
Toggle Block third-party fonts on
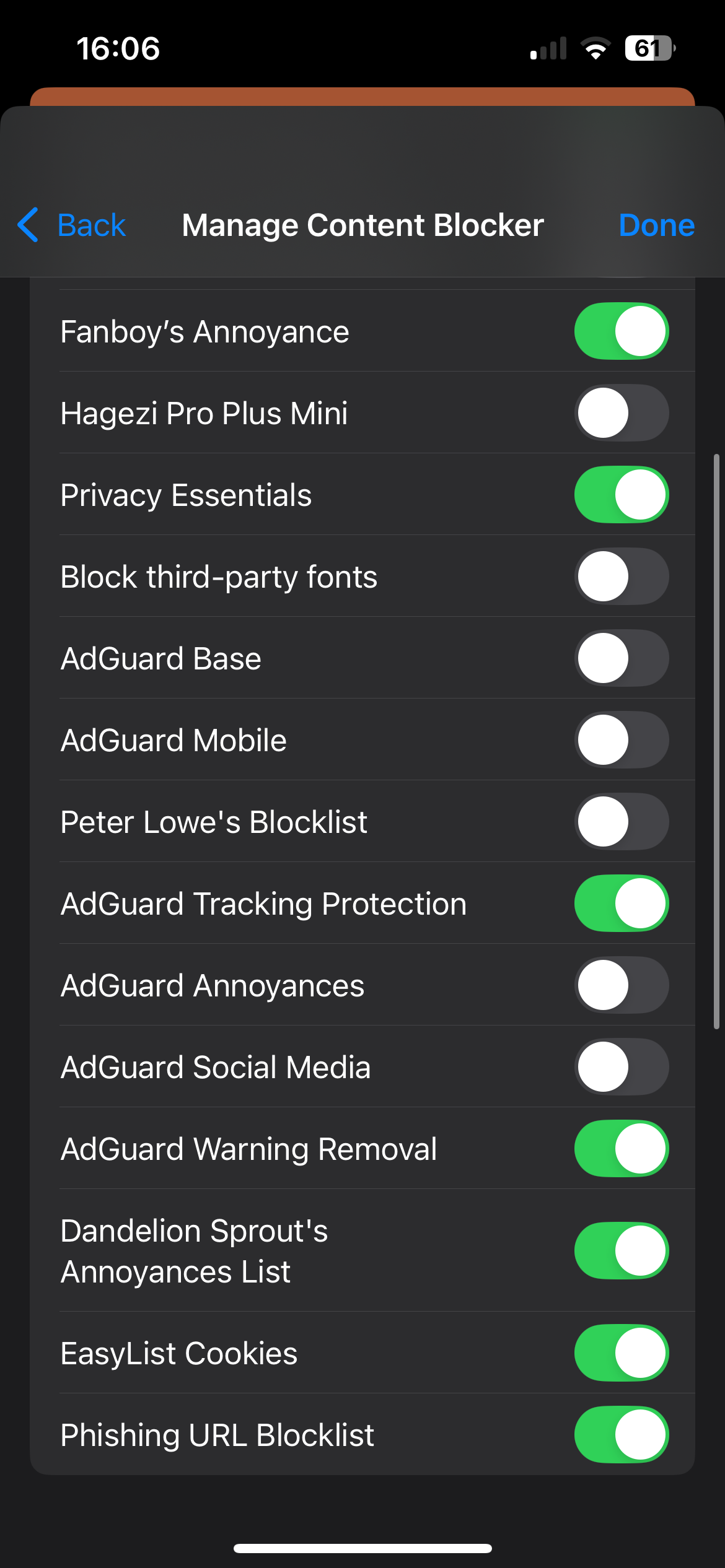click(622, 577)
